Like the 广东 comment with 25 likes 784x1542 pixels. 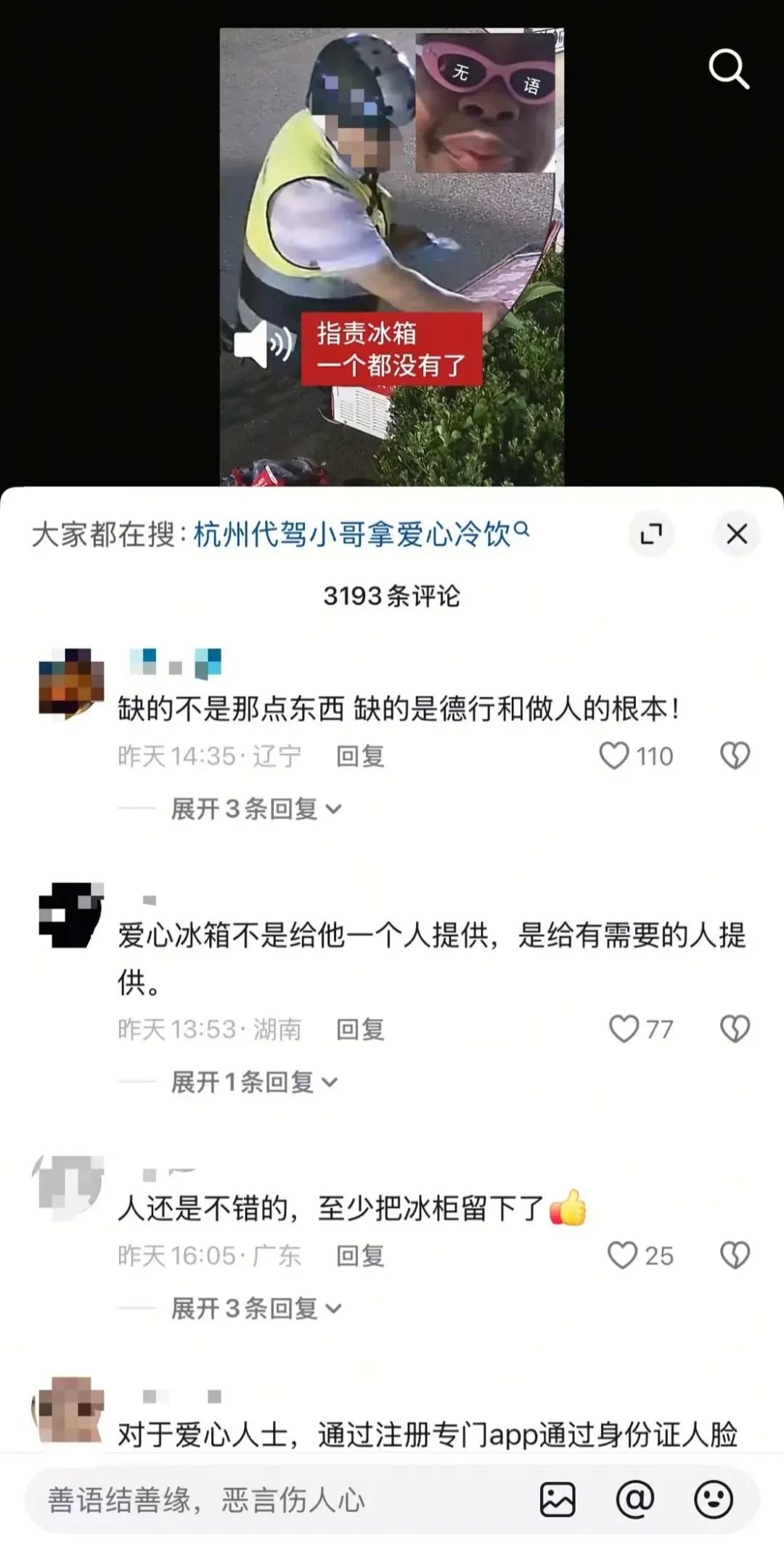(x=622, y=1255)
